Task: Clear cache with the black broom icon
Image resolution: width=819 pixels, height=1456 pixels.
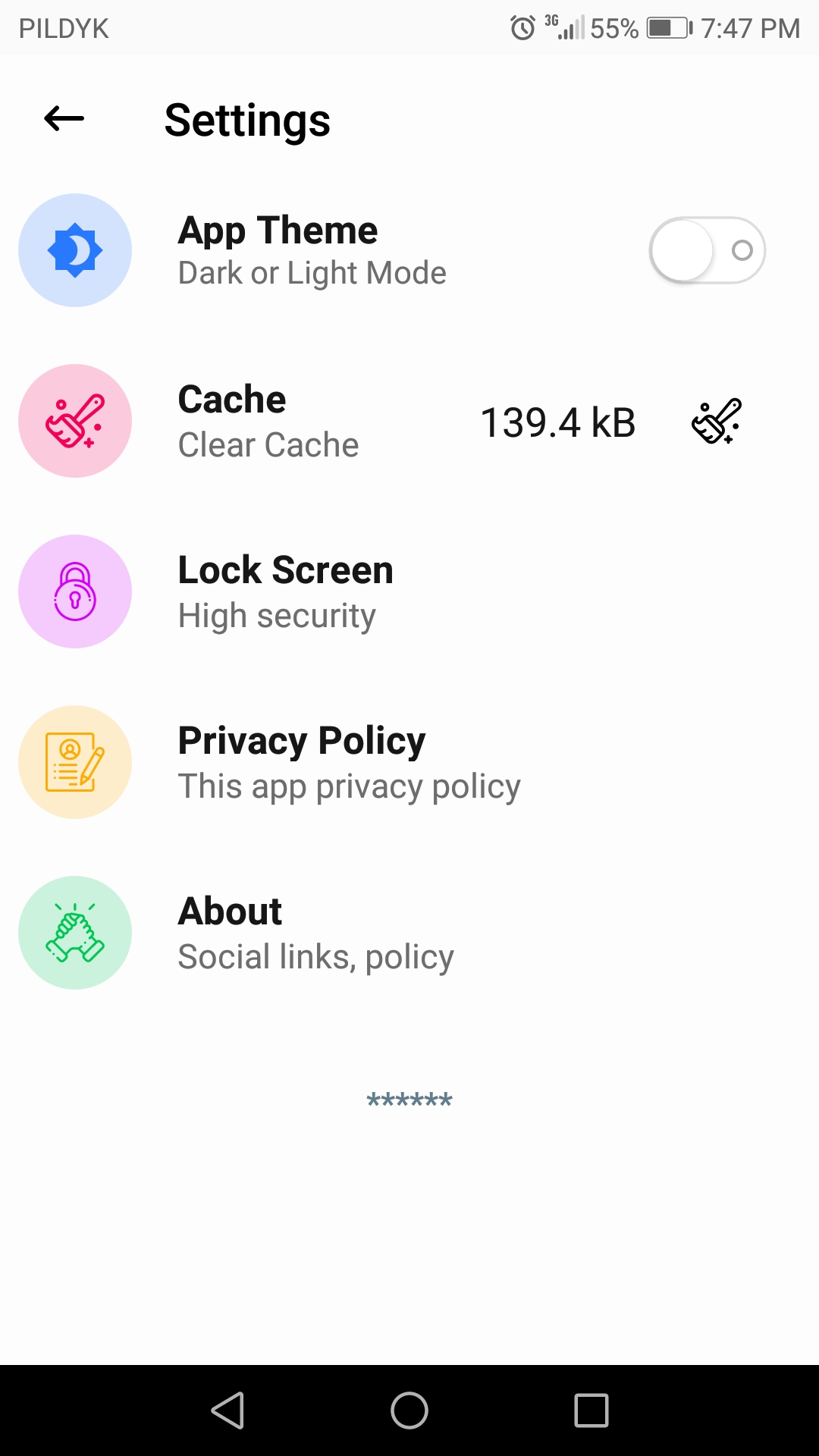Action: point(717,422)
